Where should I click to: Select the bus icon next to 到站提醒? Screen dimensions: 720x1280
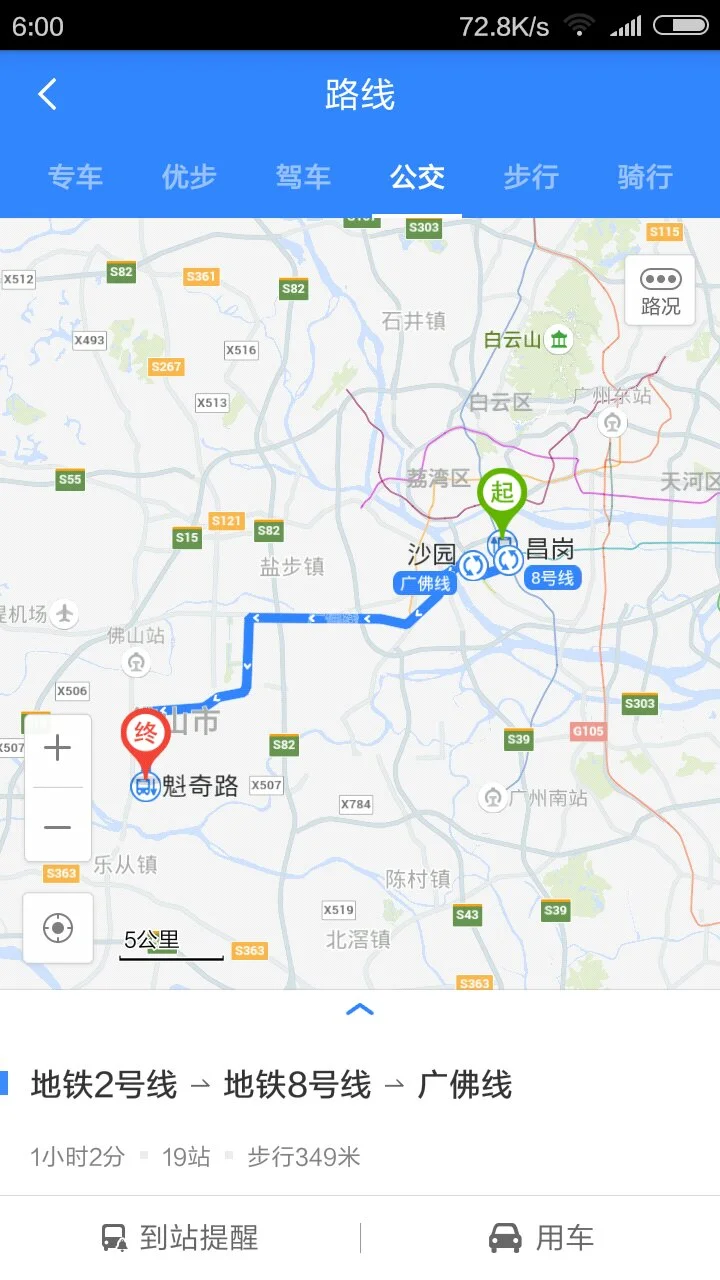113,1237
